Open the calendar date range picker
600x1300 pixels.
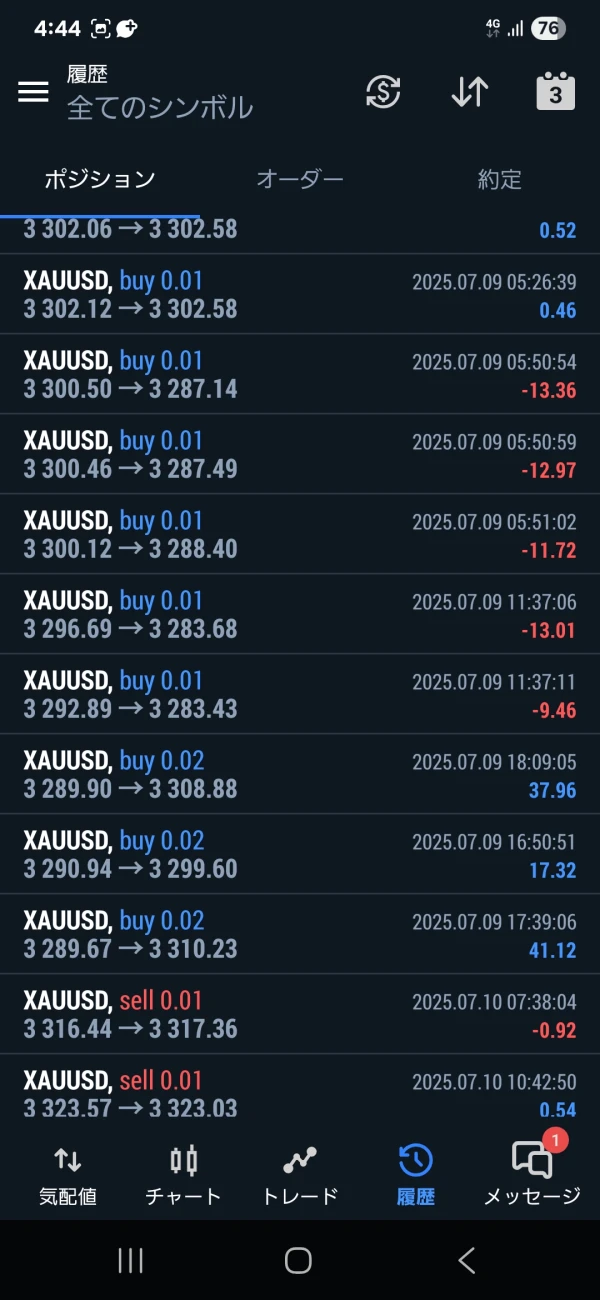point(555,92)
